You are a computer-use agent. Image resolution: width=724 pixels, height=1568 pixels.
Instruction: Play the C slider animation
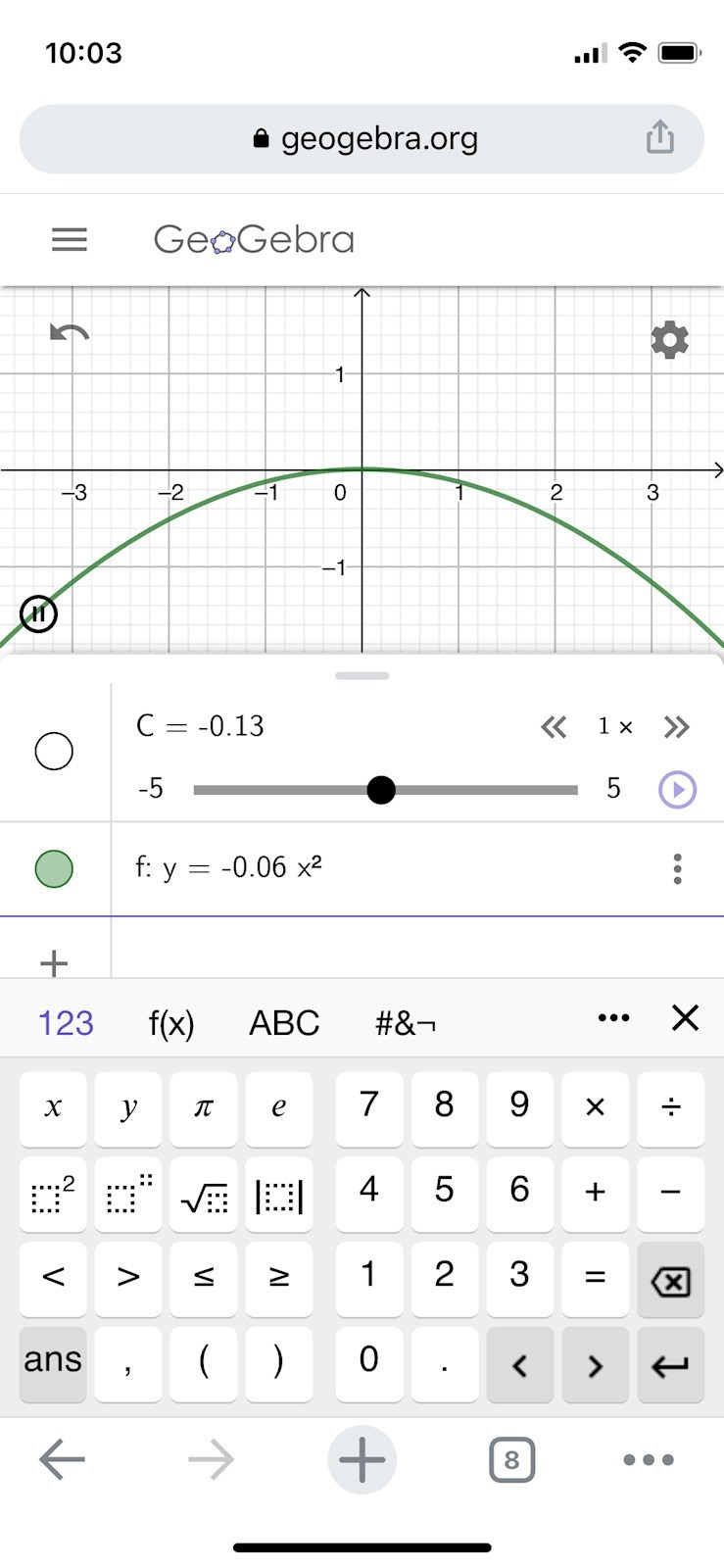[x=677, y=790]
